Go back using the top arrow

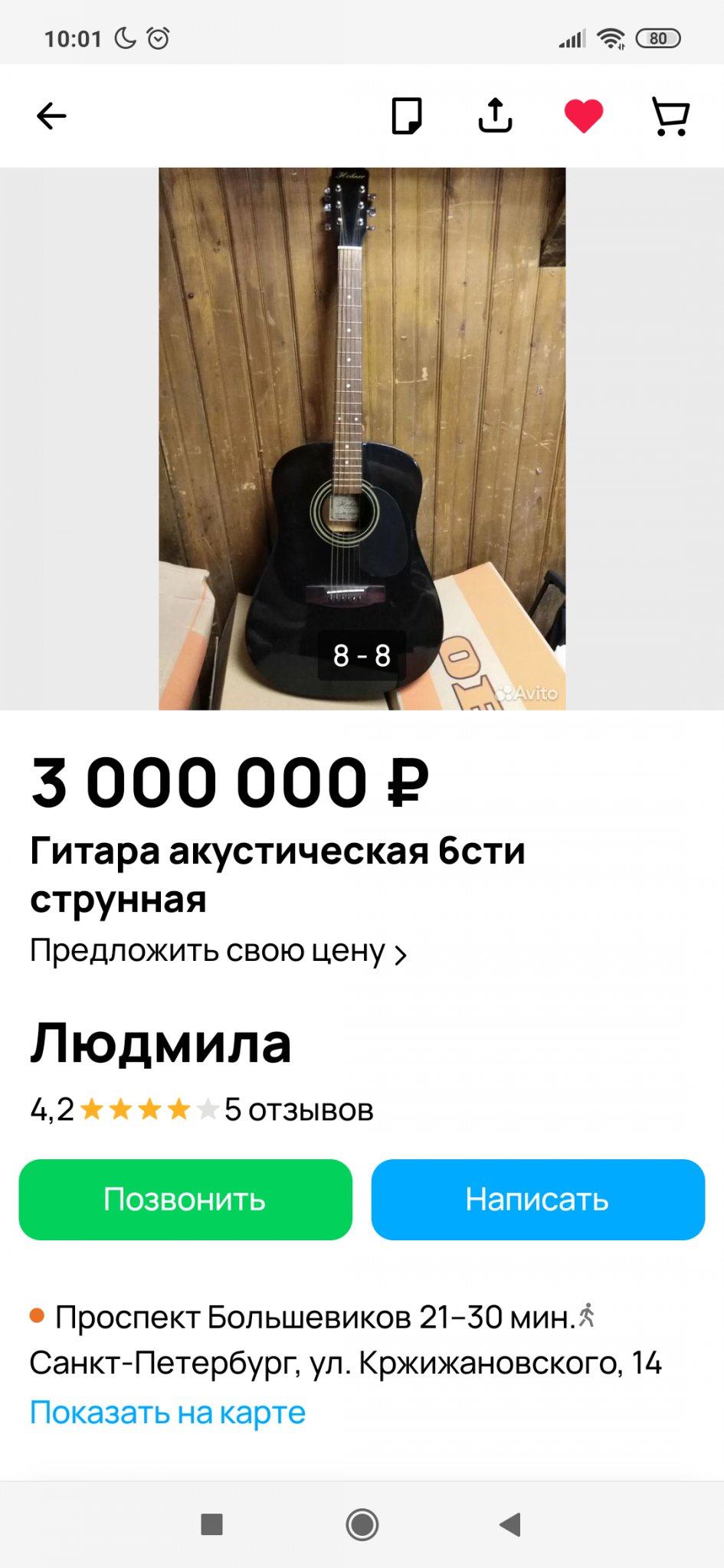click(51, 116)
